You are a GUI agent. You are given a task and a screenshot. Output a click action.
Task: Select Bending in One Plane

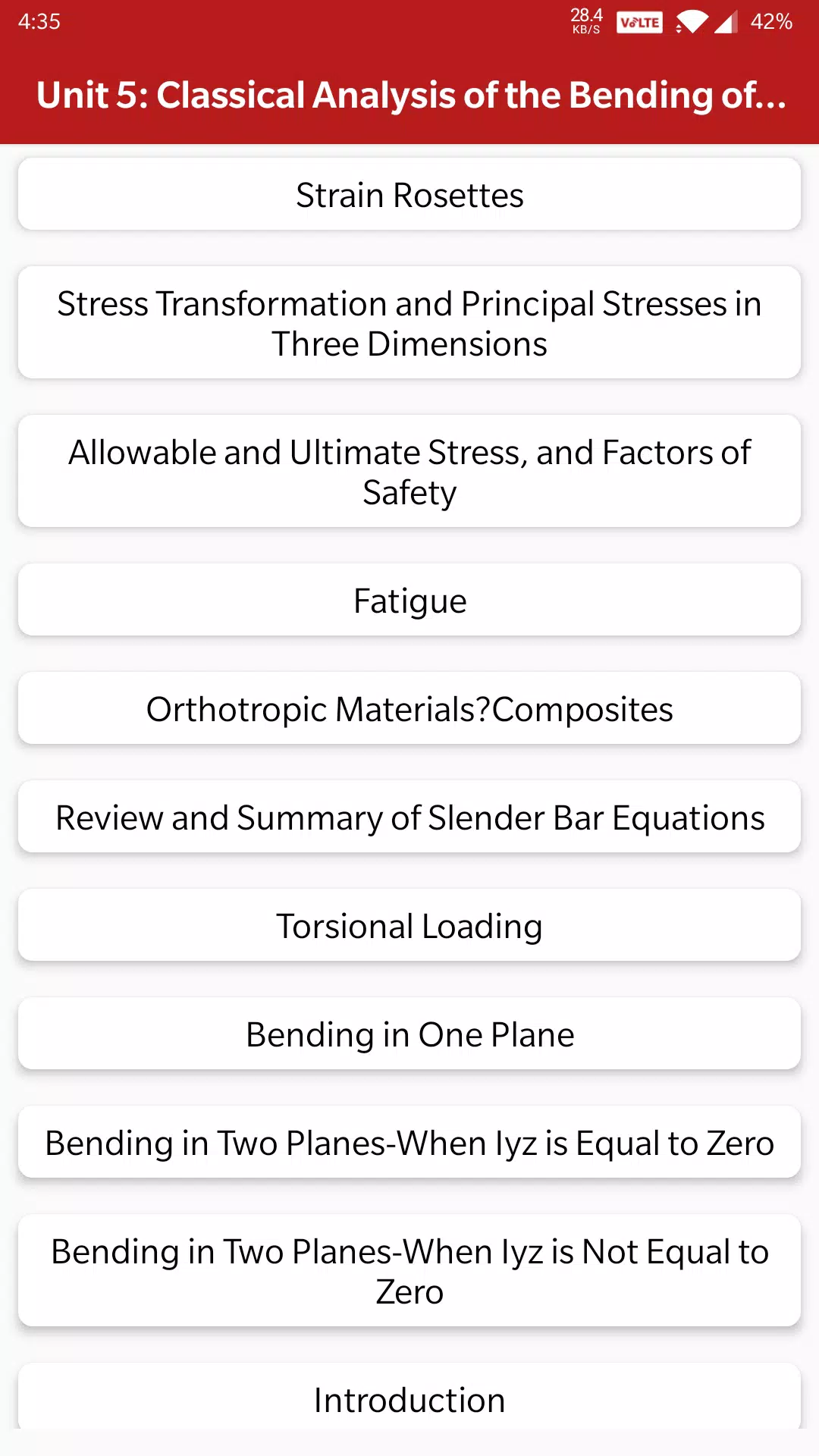(409, 1034)
